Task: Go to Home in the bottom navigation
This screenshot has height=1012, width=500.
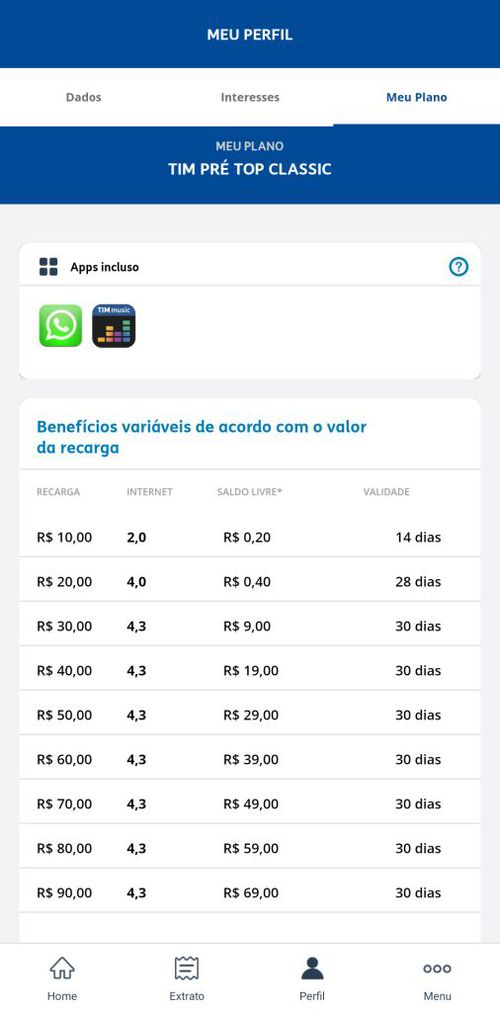Action: [x=62, y=978]
